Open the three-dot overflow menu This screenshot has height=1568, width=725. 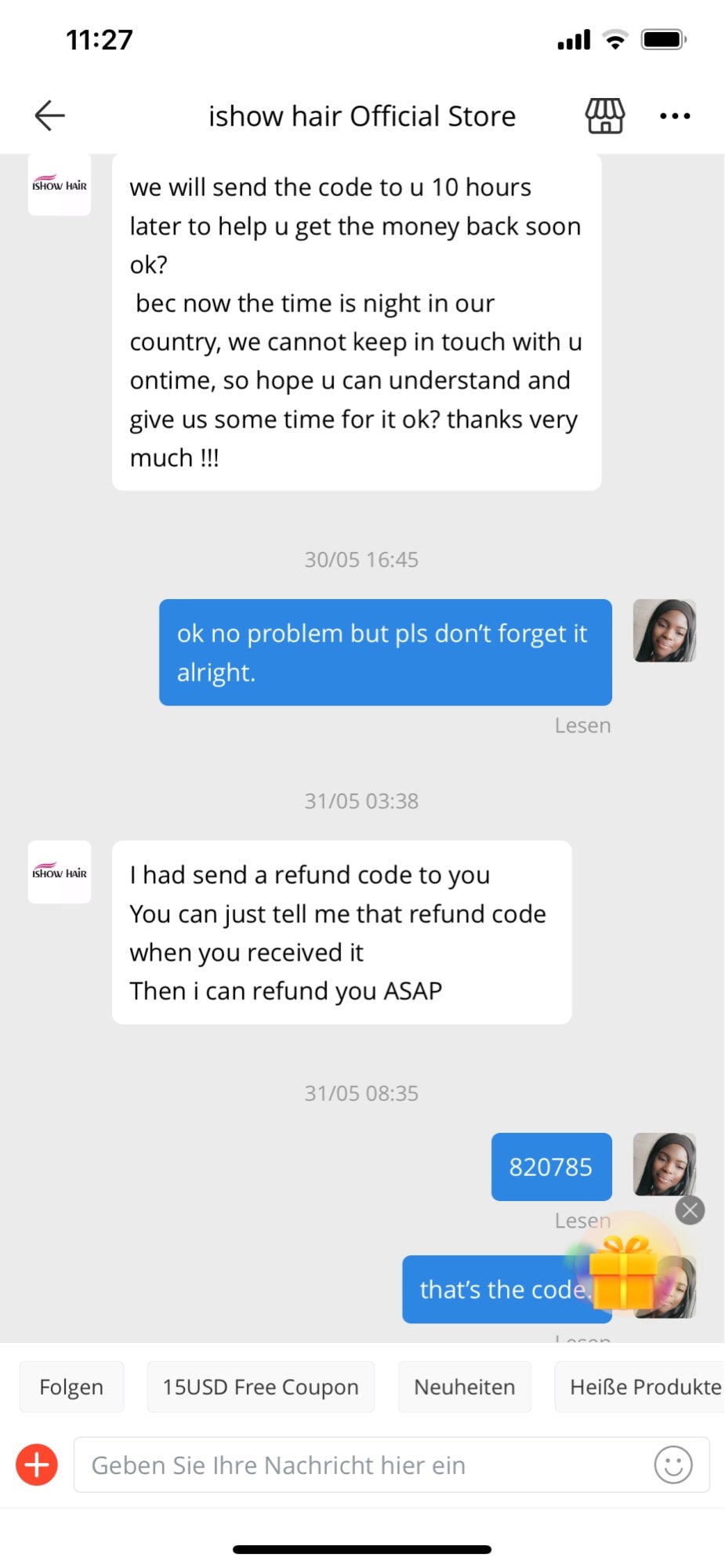[x=675, y=116]
